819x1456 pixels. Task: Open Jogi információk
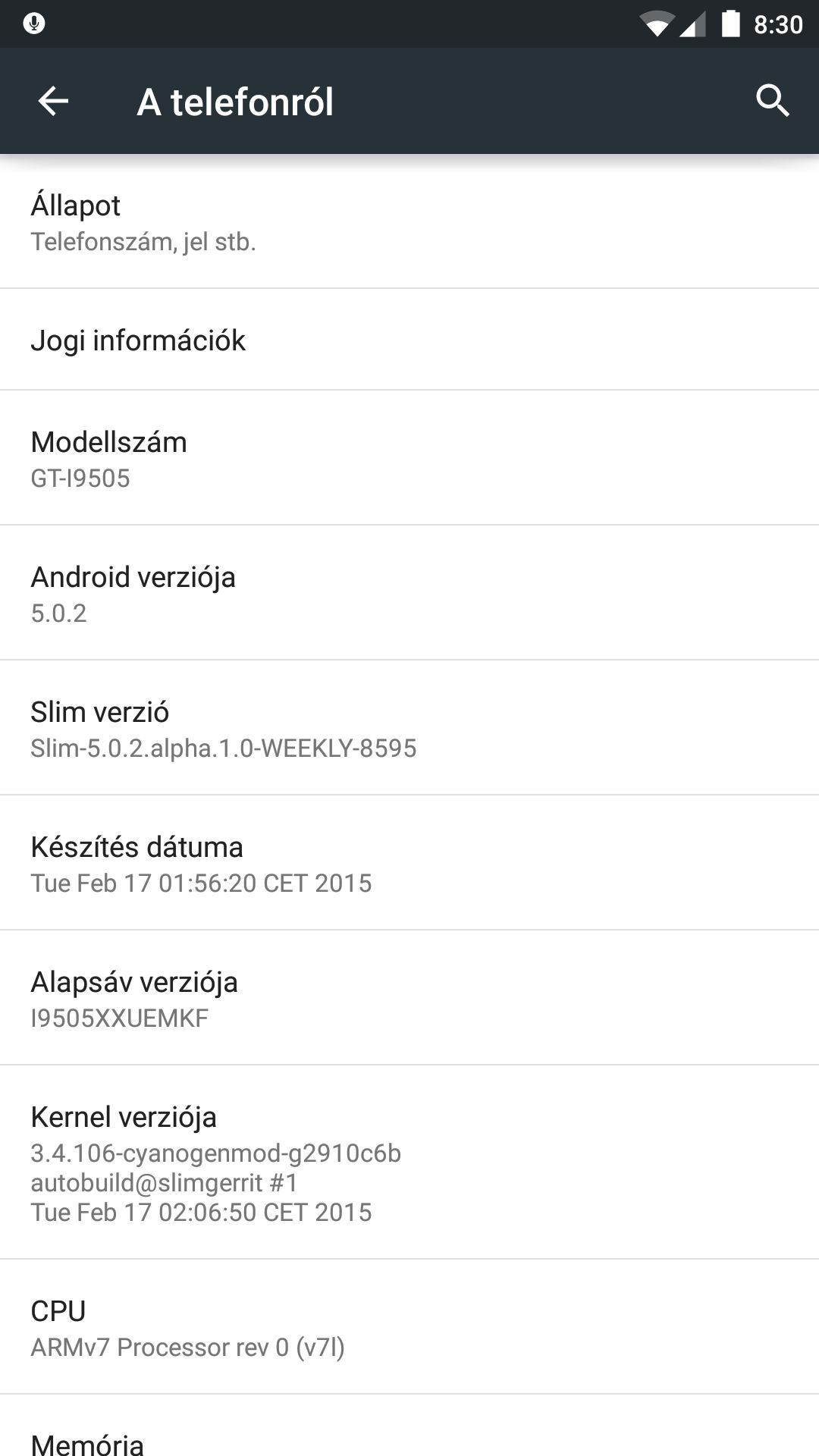click(409, 340)
